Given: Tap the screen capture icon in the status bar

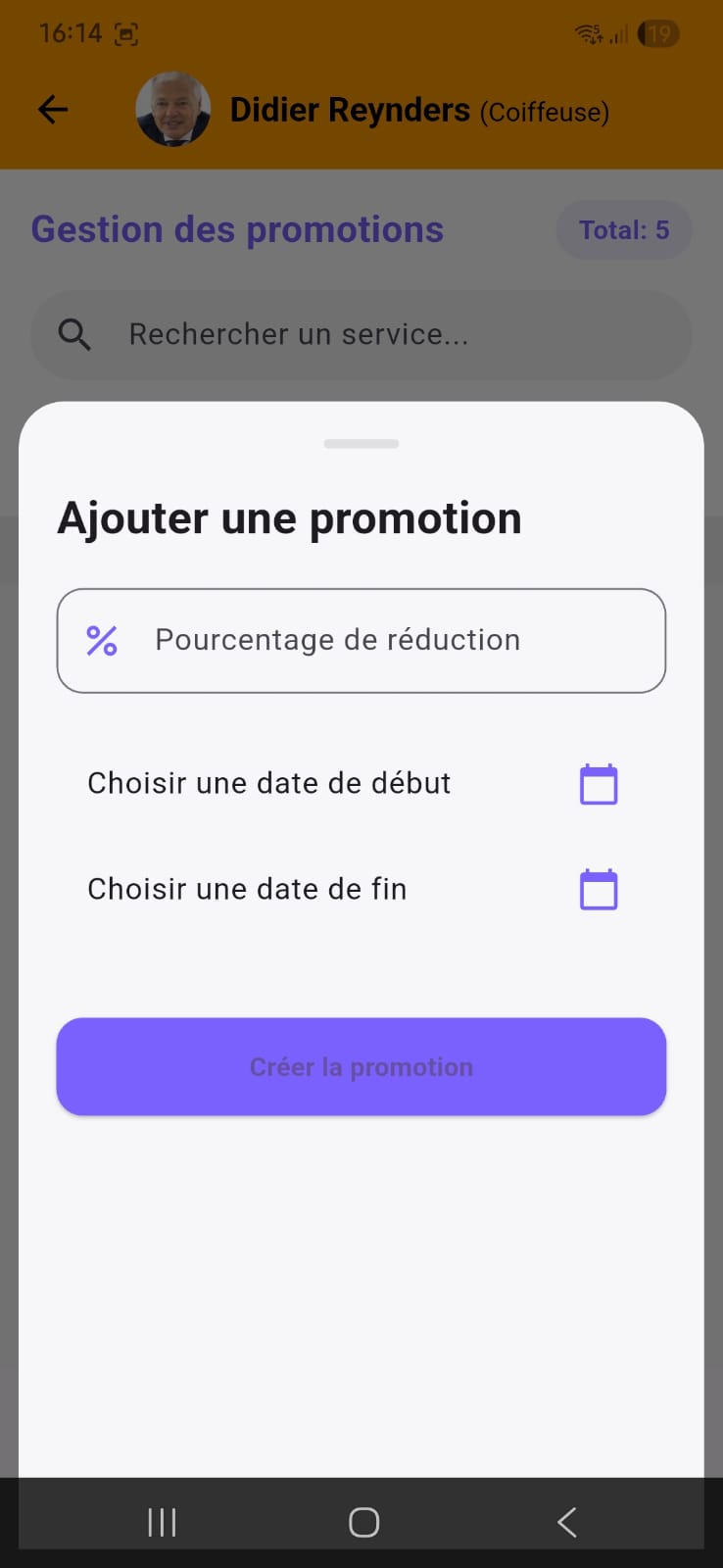Looking at the screenshot, I should point(127,32).
